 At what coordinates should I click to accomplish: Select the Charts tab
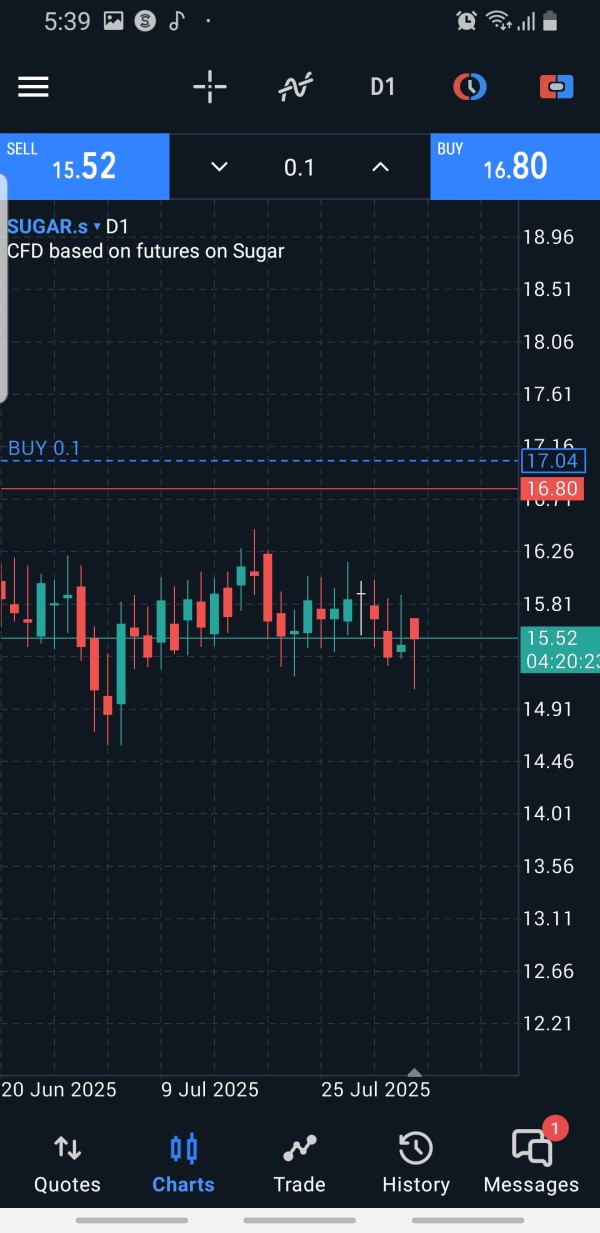[183, 1164]
